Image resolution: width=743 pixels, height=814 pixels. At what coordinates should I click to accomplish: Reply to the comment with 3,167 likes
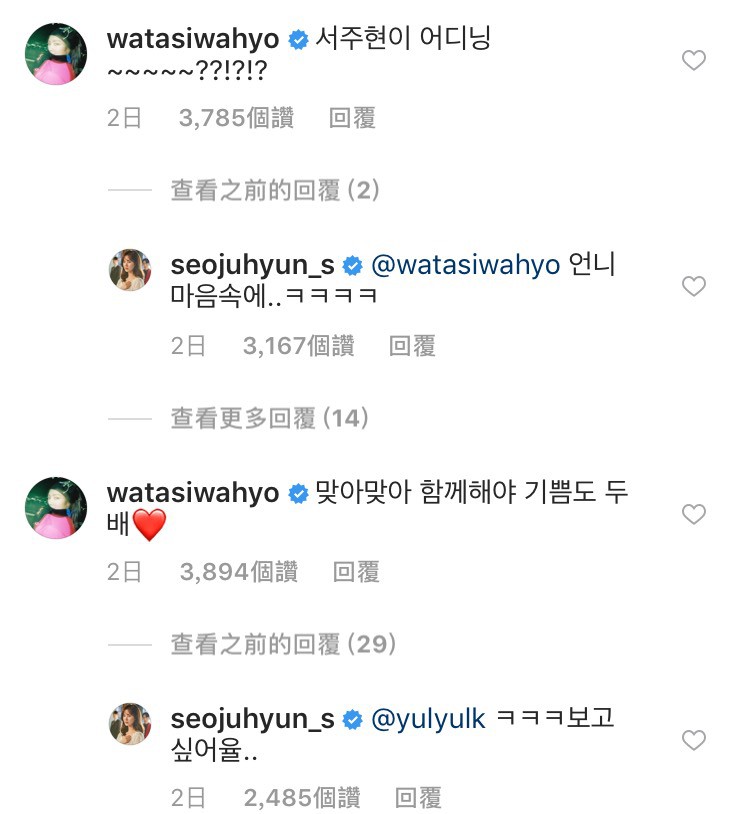[x=412, y=346]
